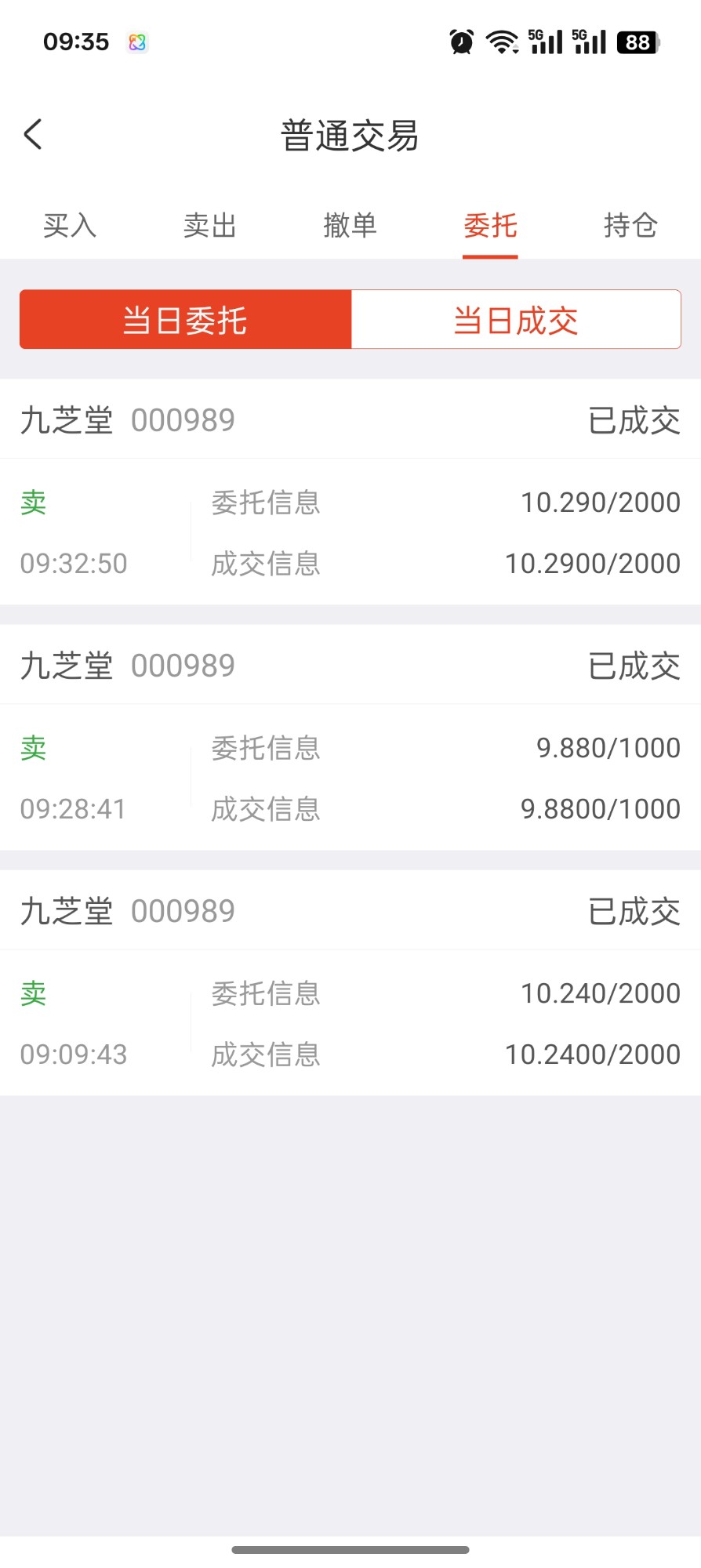Select the 委托 tab

(x=490, y=226)
